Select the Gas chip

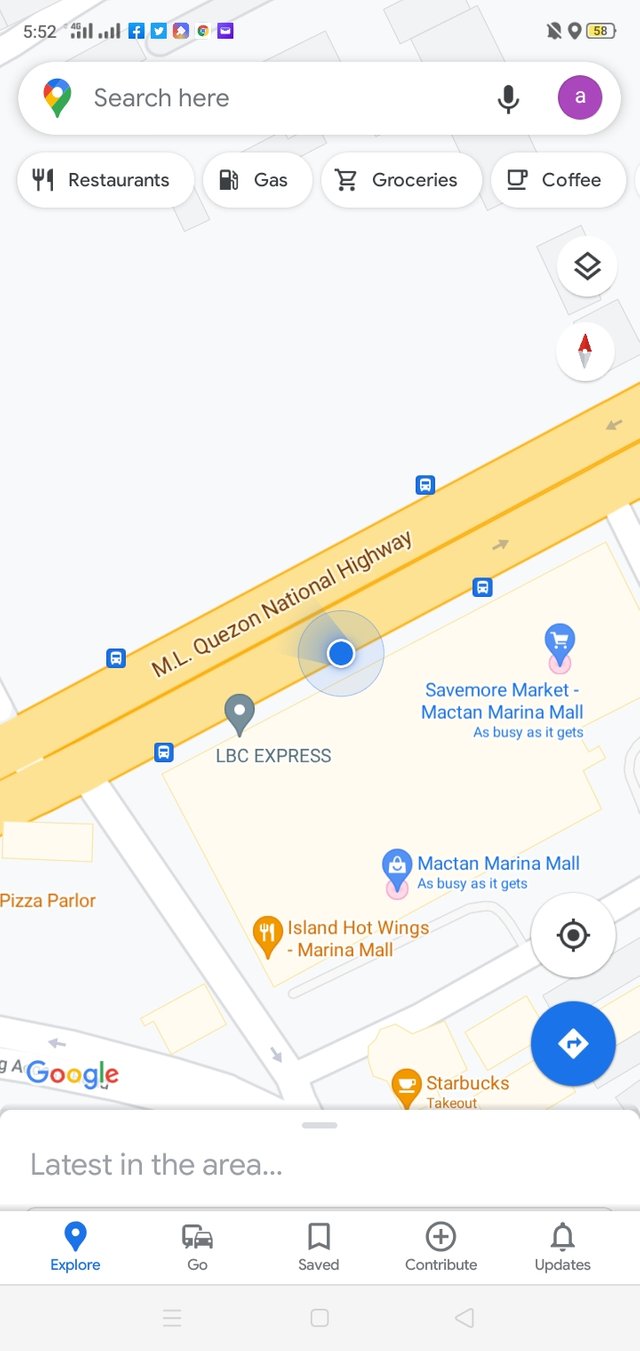(257, 180)
